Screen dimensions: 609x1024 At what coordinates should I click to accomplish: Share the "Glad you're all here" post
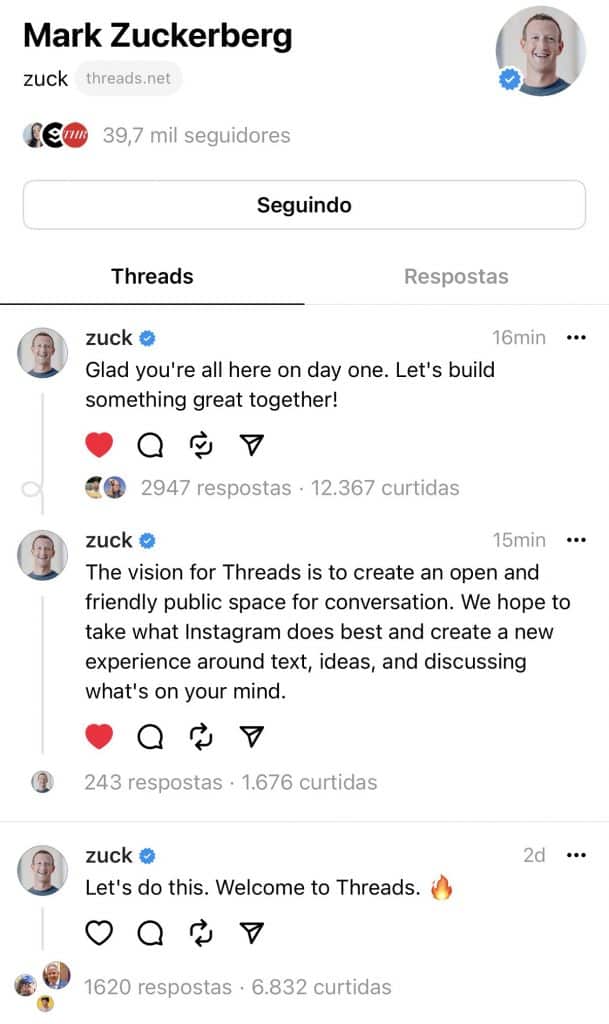[253, 445]
